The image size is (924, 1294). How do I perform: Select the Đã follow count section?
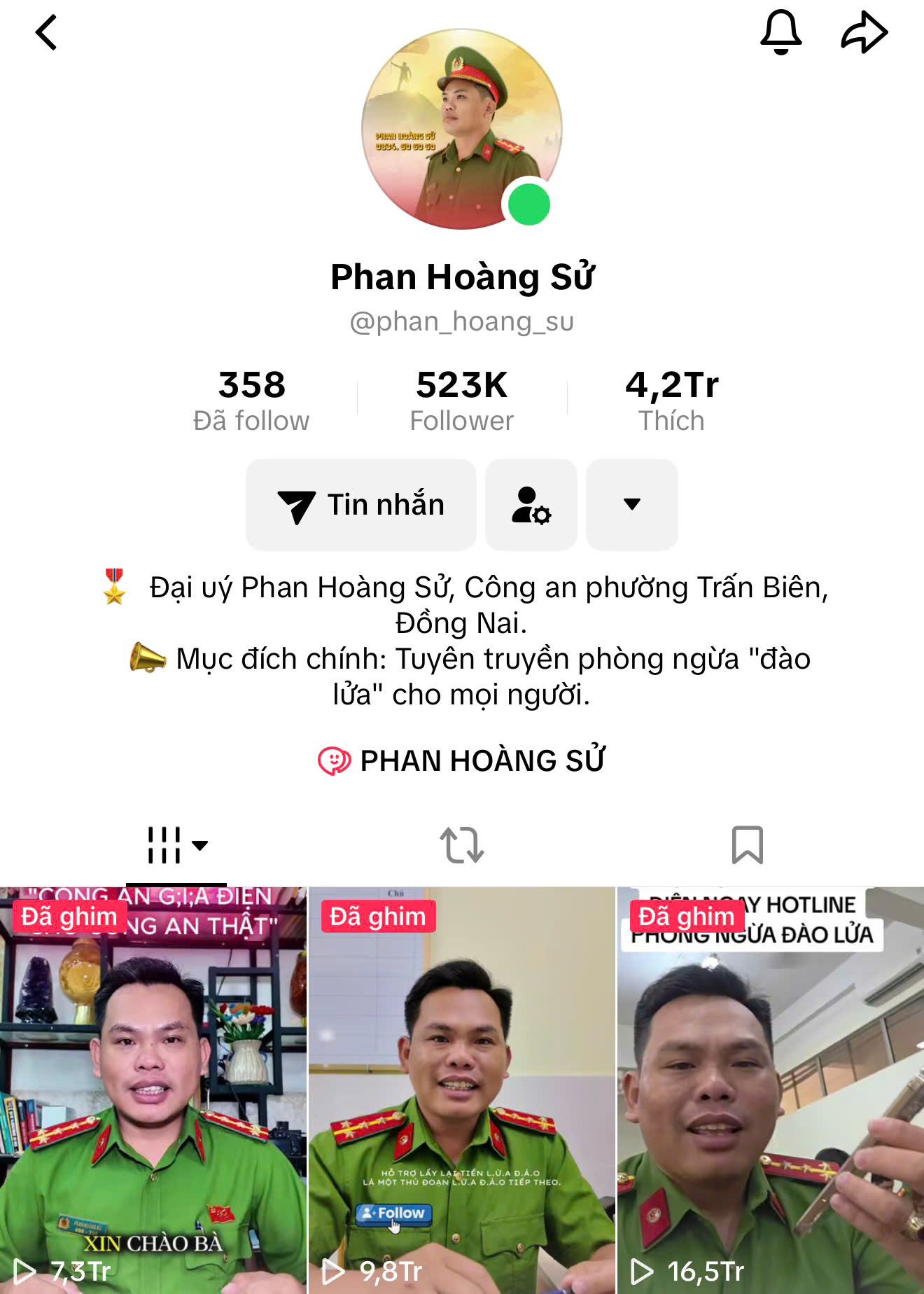(253, 399)
